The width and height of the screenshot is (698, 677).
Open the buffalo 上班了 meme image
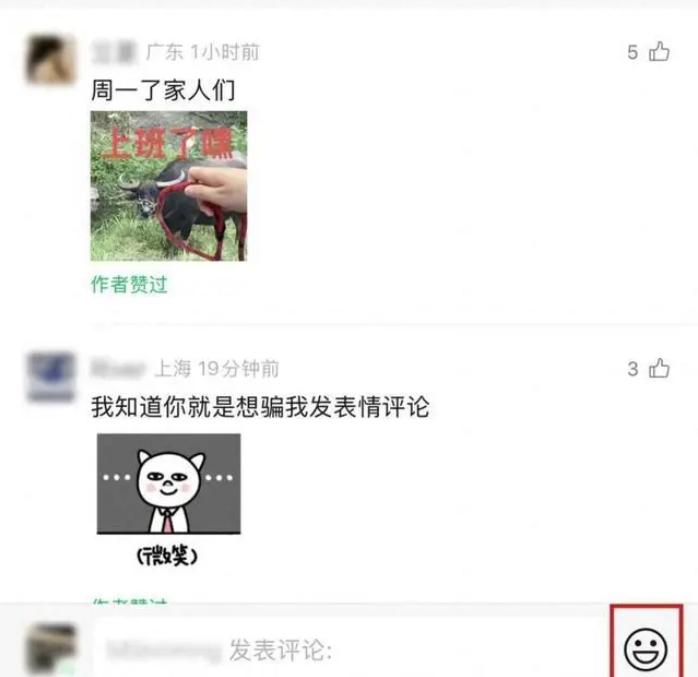click(168, 185)
